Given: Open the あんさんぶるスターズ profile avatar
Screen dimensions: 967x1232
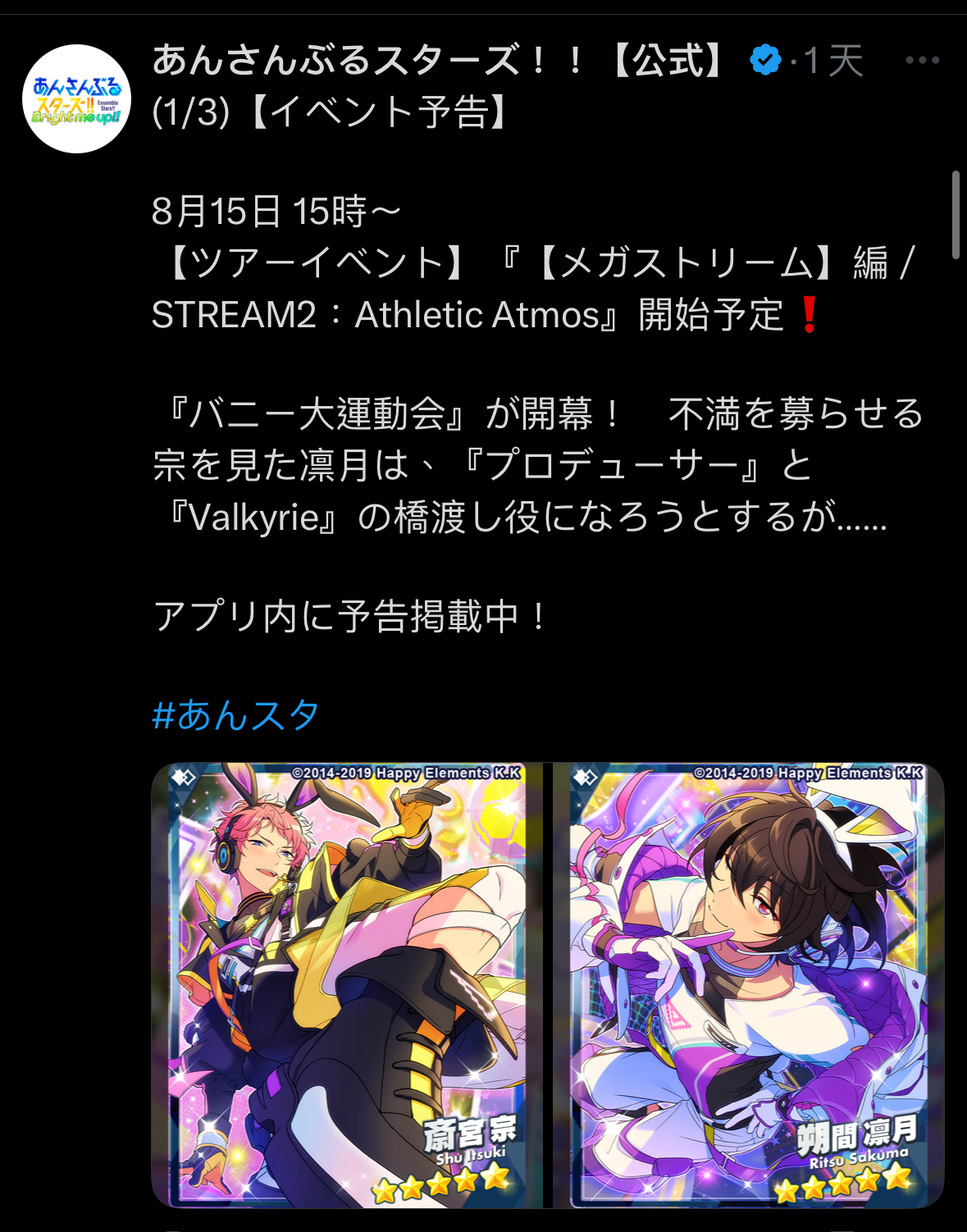Looking at the screenshot, I should 76,99.
